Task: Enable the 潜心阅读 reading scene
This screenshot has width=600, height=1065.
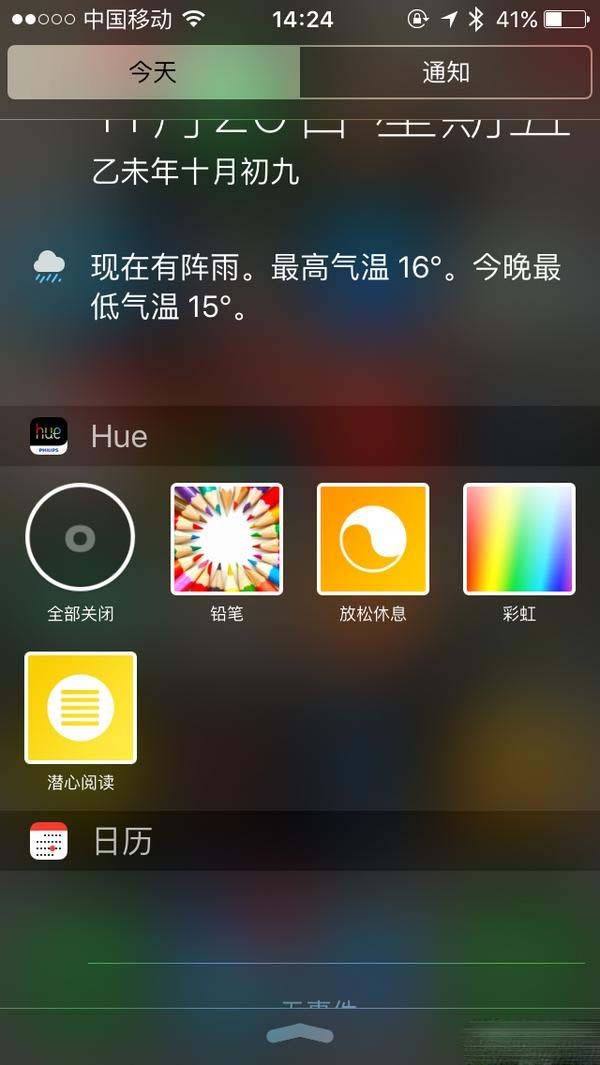Action: (80, 708)
